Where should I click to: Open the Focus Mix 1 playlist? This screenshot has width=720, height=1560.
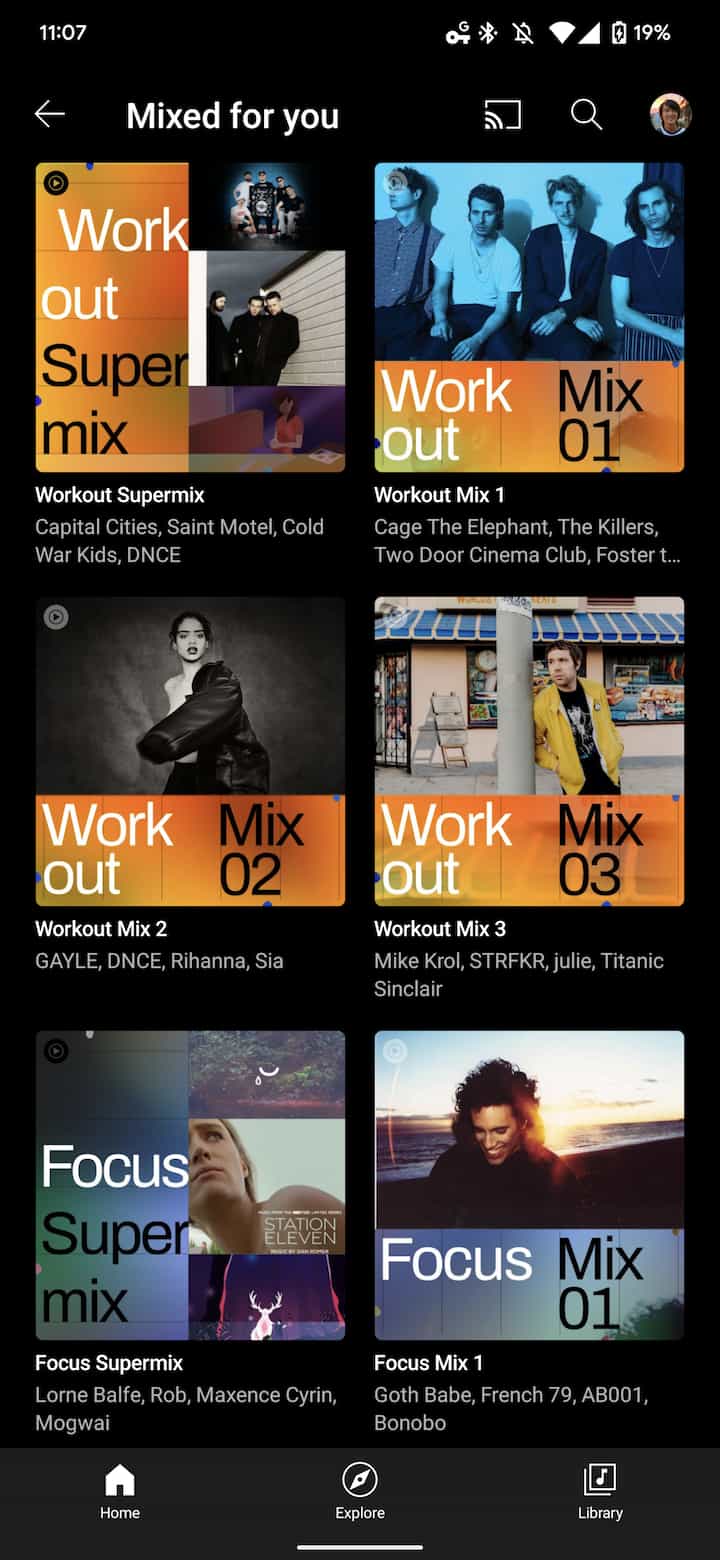pyautogui.click(x=529, y=1185)
